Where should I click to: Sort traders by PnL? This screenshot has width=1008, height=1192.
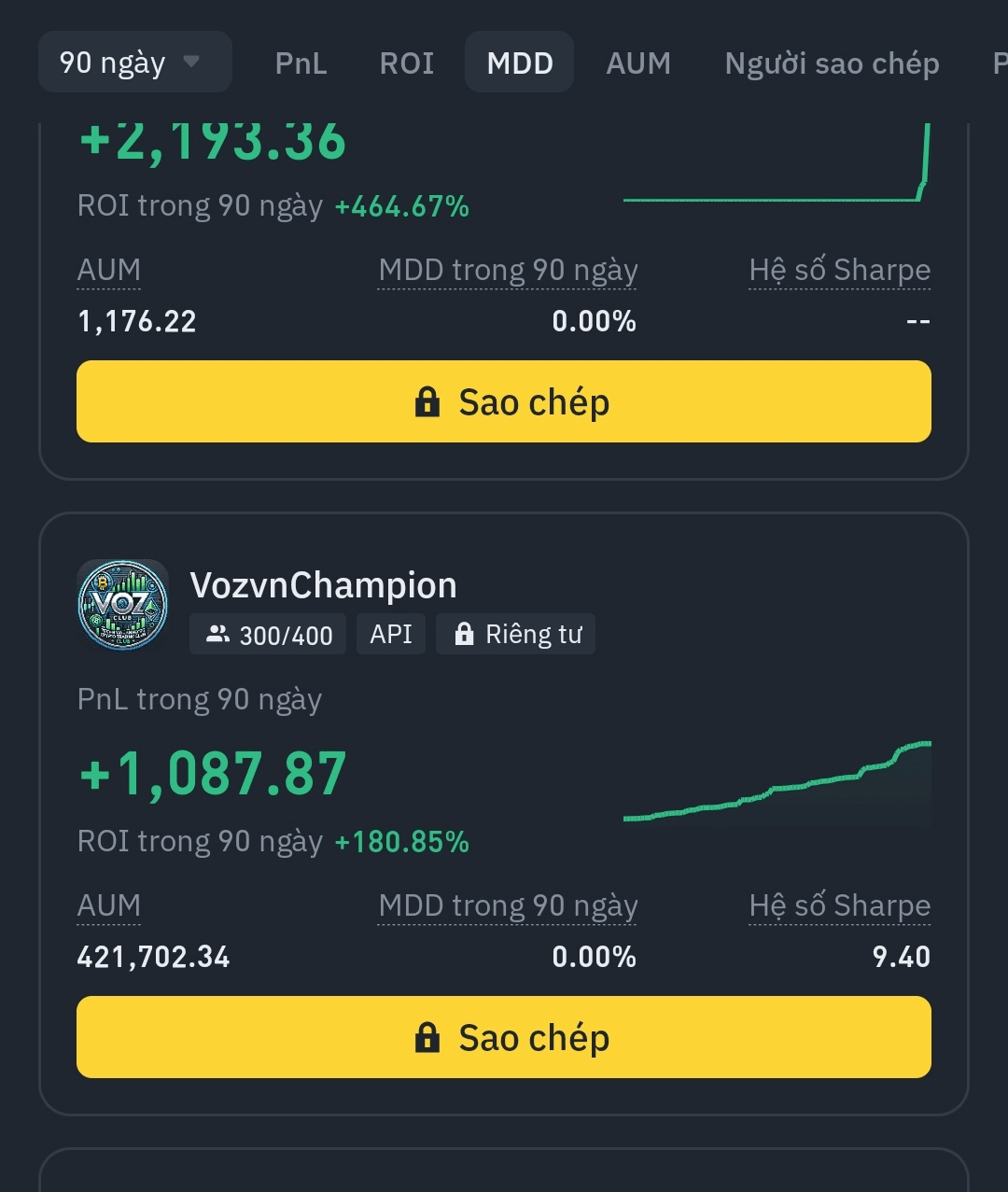(x=301, y=63)
